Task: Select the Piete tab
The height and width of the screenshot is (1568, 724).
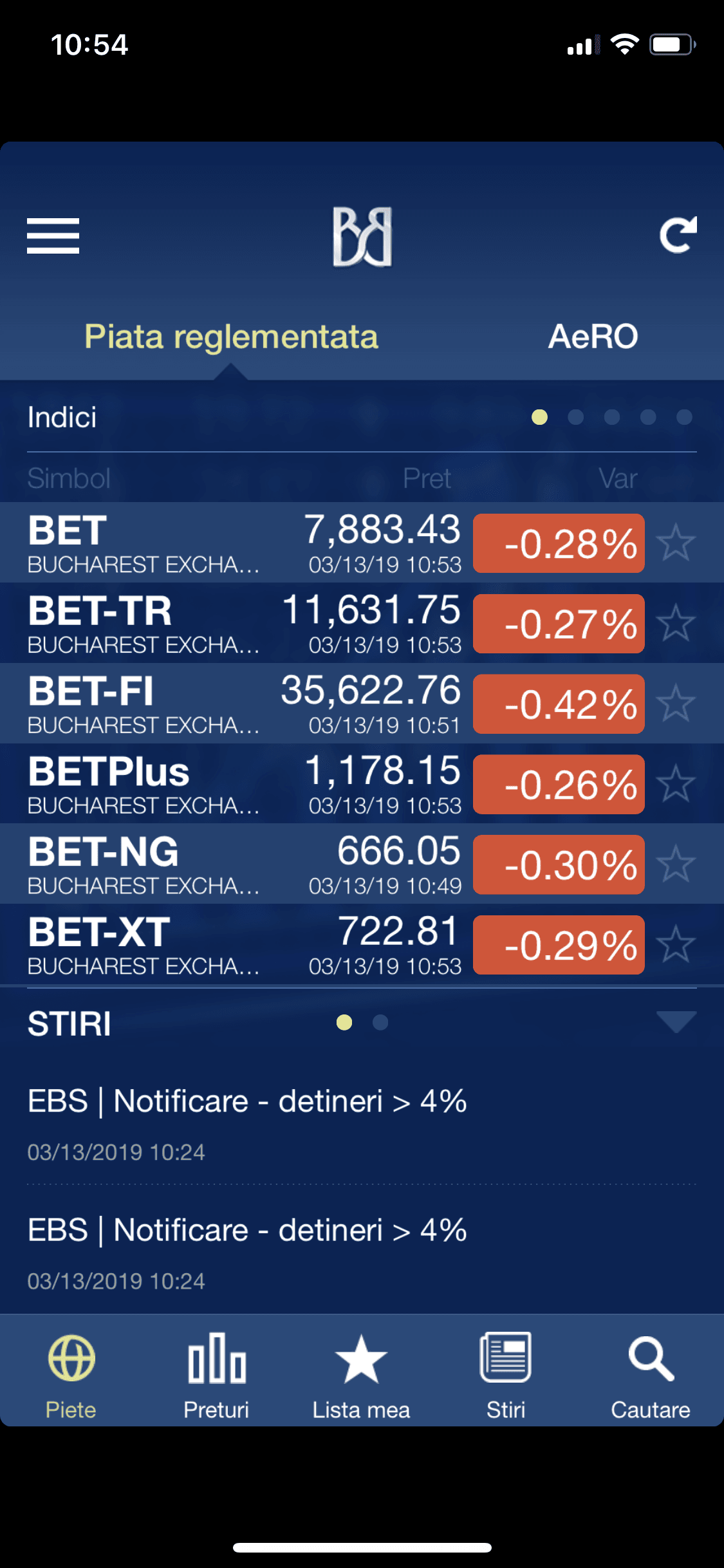Action: [71, 1376]
